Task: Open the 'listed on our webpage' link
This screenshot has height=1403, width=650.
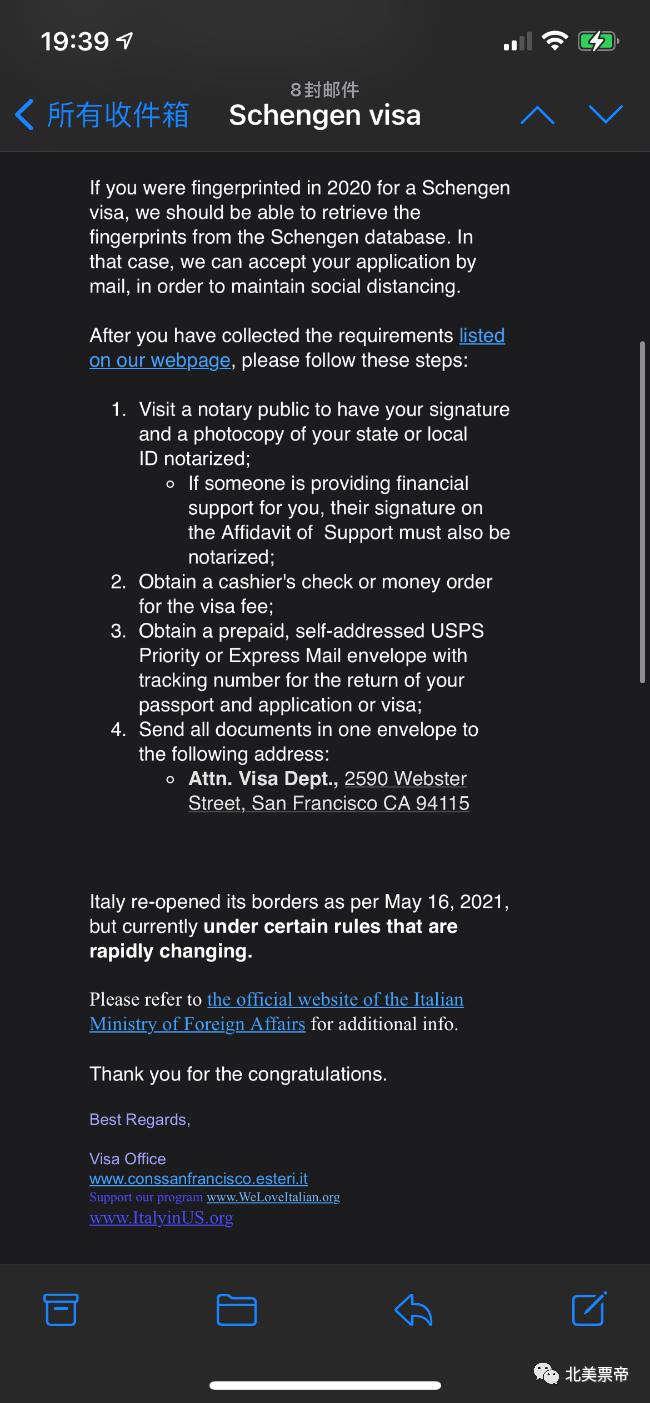Action: coord(297,348)
